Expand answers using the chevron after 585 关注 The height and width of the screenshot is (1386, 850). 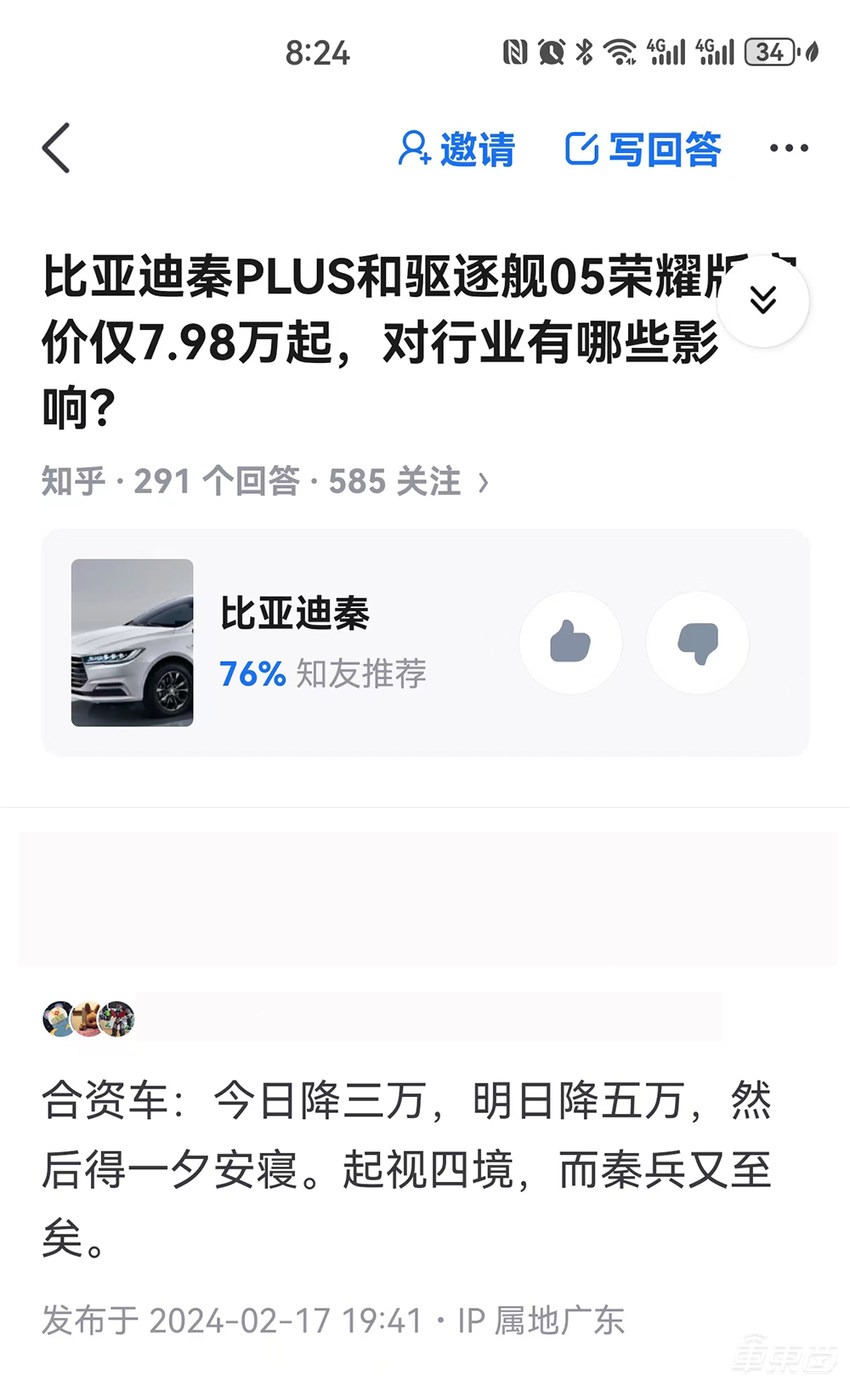[484, 482]
